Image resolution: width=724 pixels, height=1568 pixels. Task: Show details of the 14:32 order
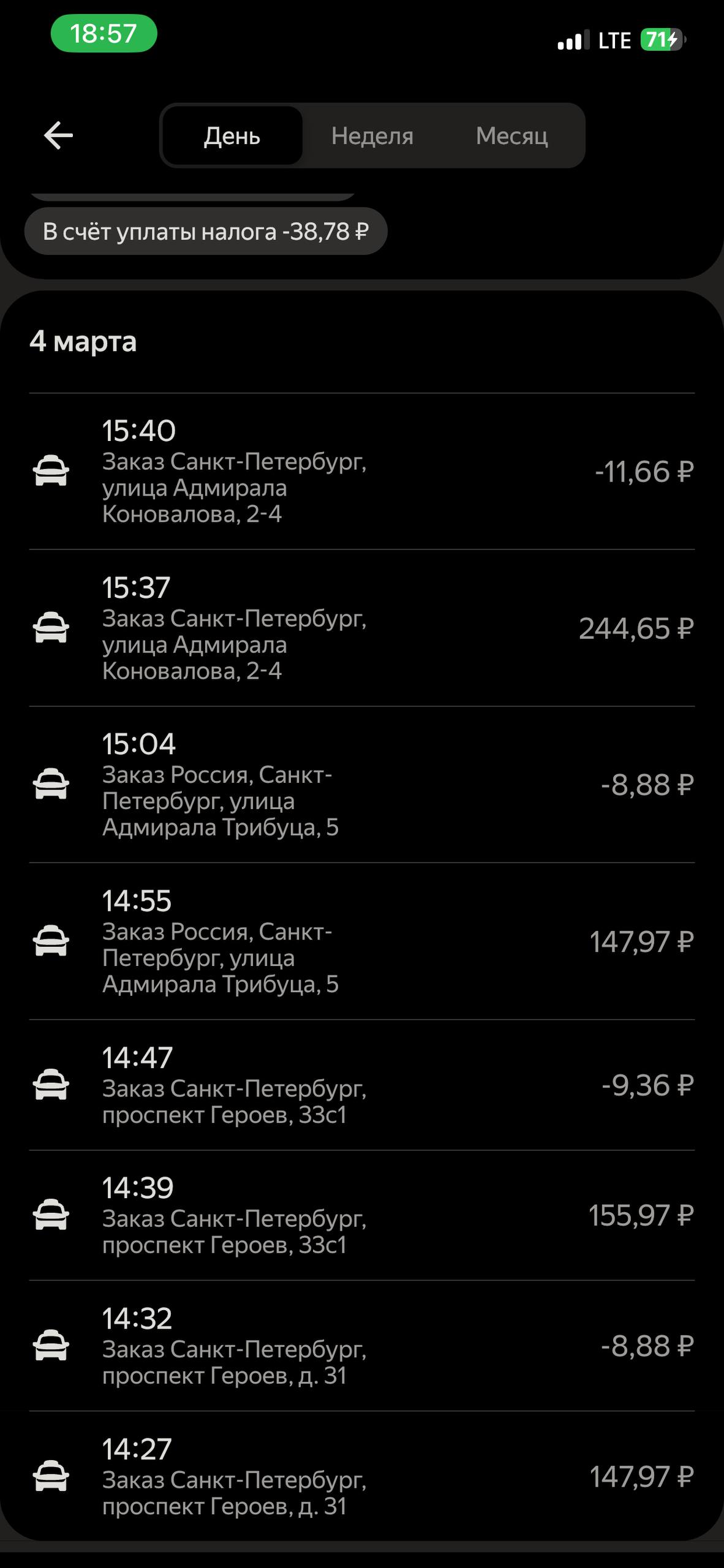[361, 1346]
